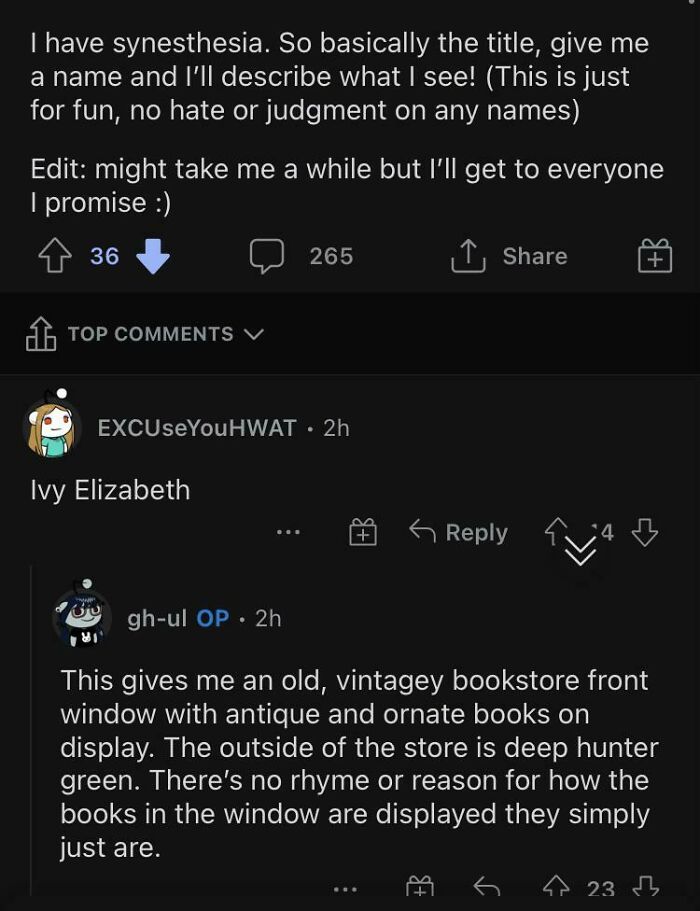Screen dimensions: 700x911
Task: Reply to the Ivy Elizabeth comment
Action: [x=459, y=533]
